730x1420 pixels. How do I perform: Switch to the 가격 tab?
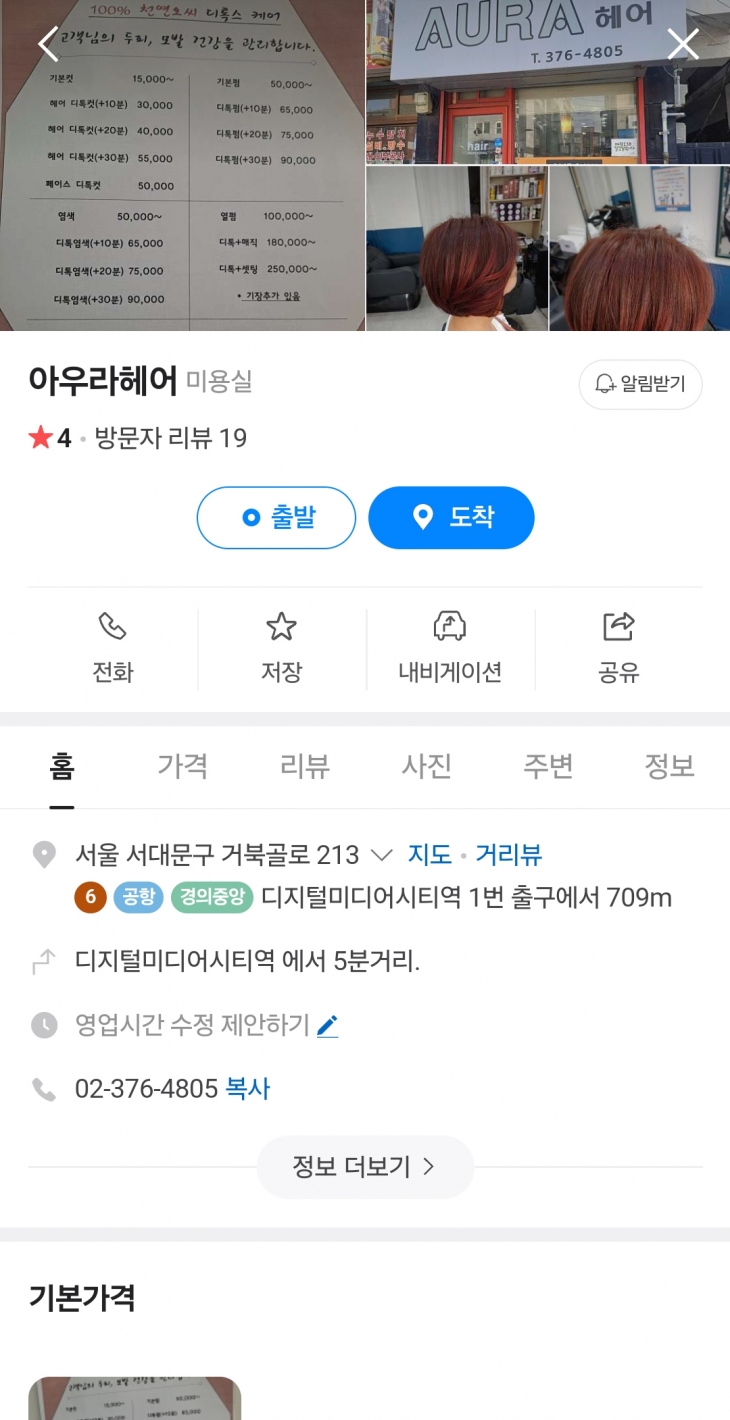pyautogui.click(x=183, y=766)
